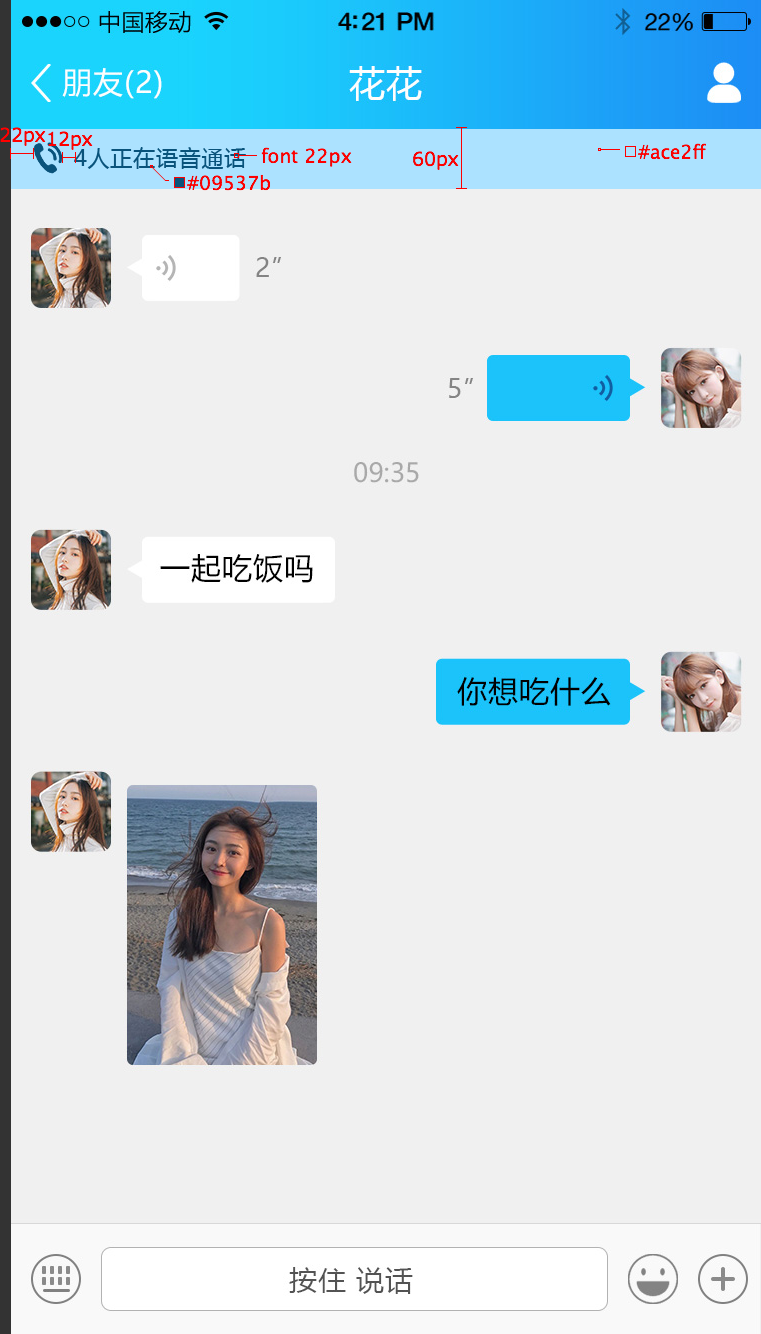The width and height of the screenshot is (761, 1334).
Task: Play the 5″ voice message
Action: tap(558, 388)
